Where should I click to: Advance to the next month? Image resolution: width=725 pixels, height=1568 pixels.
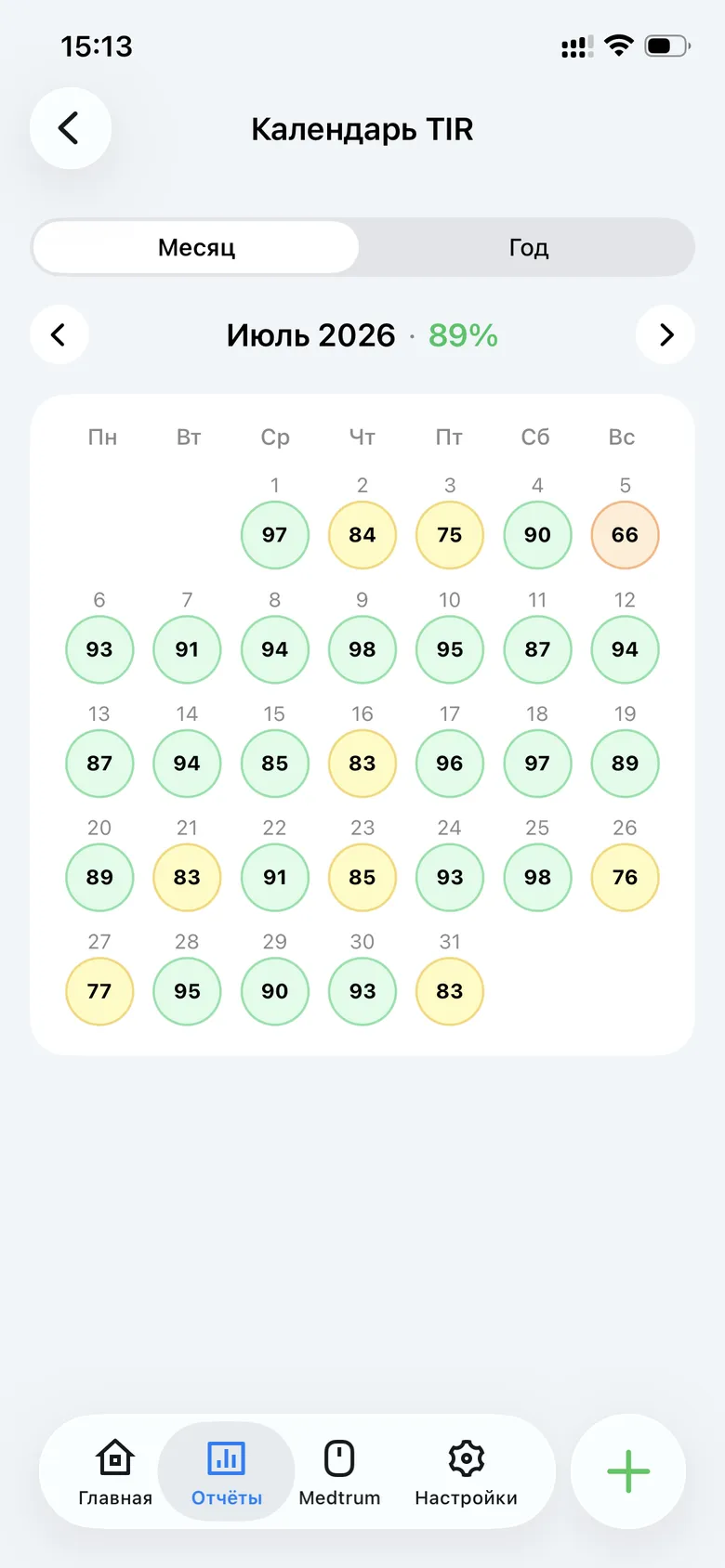click(x=666, y=334)
